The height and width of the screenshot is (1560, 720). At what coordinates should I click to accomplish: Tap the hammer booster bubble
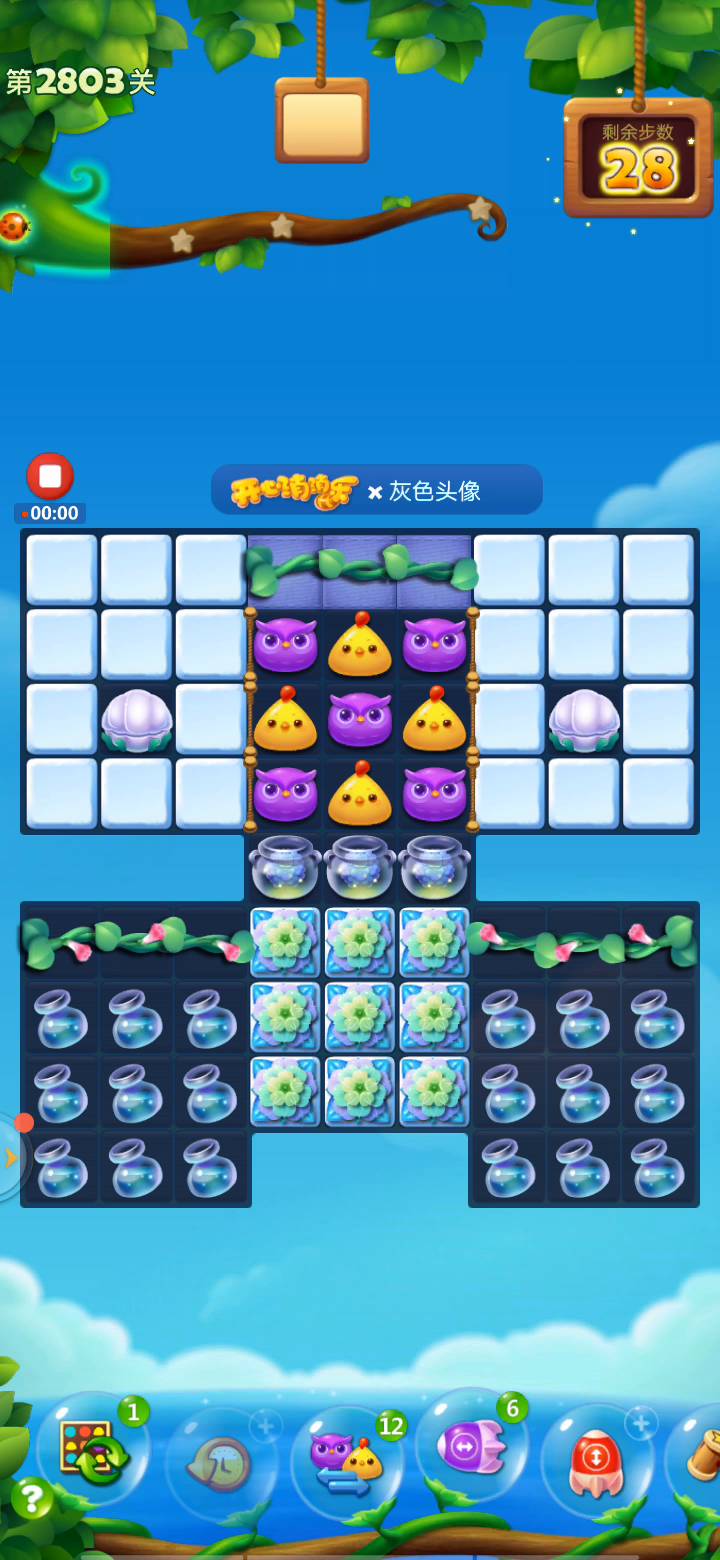pyautogui.click(x=700, y=1460)
